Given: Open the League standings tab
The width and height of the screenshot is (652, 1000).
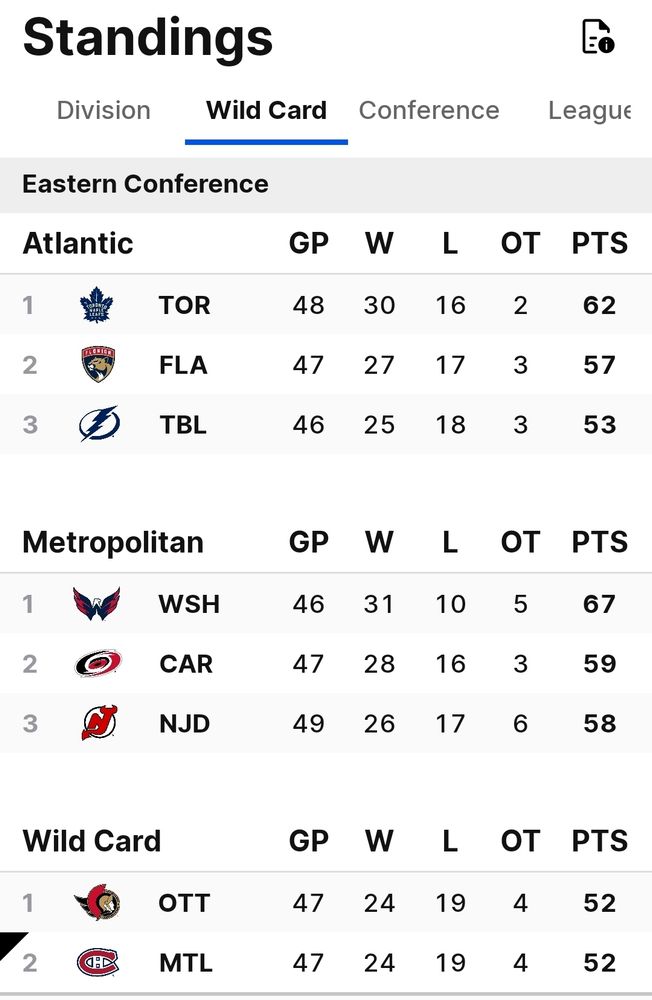Looking at the screenshot, I should point(590,110).
